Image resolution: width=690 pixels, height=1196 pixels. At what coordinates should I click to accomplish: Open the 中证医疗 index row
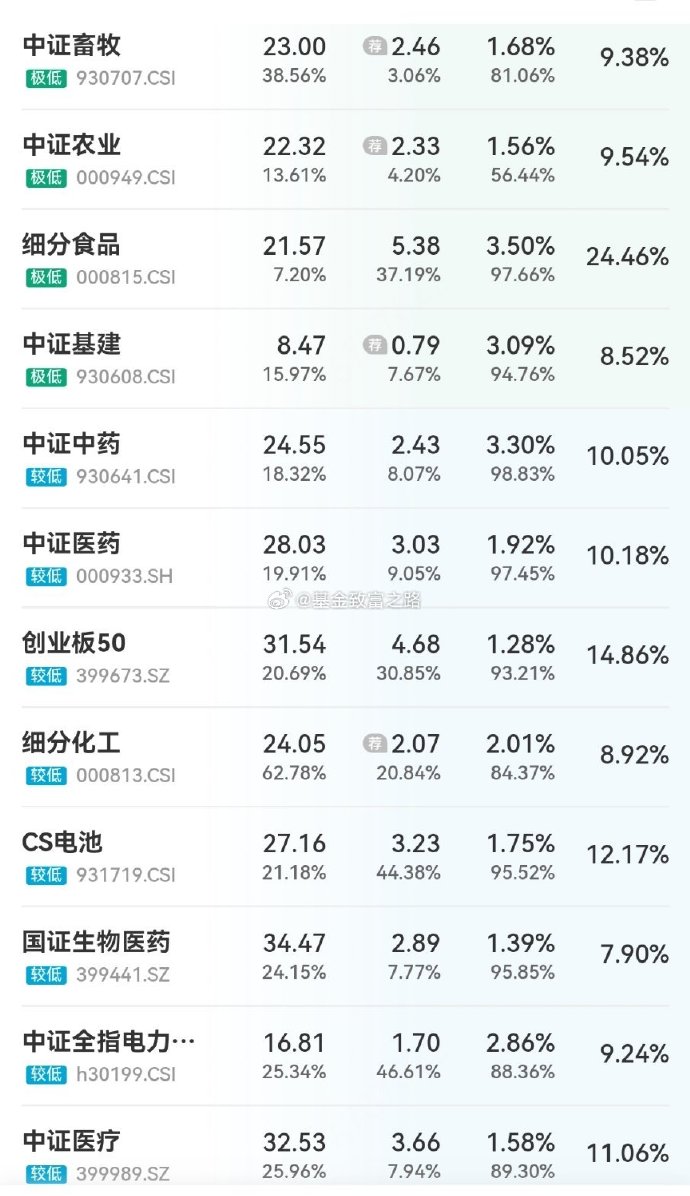(72, 1141)
